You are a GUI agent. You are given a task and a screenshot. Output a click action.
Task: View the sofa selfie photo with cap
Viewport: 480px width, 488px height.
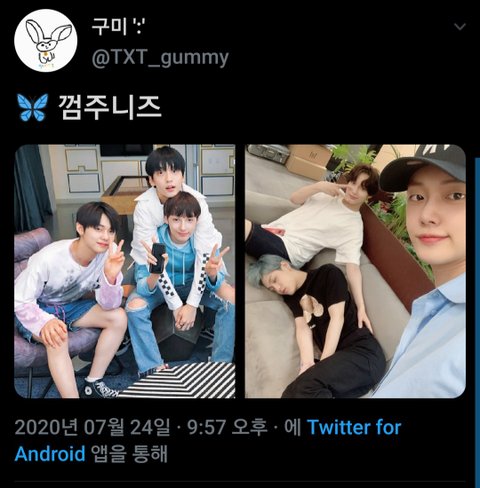355,271
